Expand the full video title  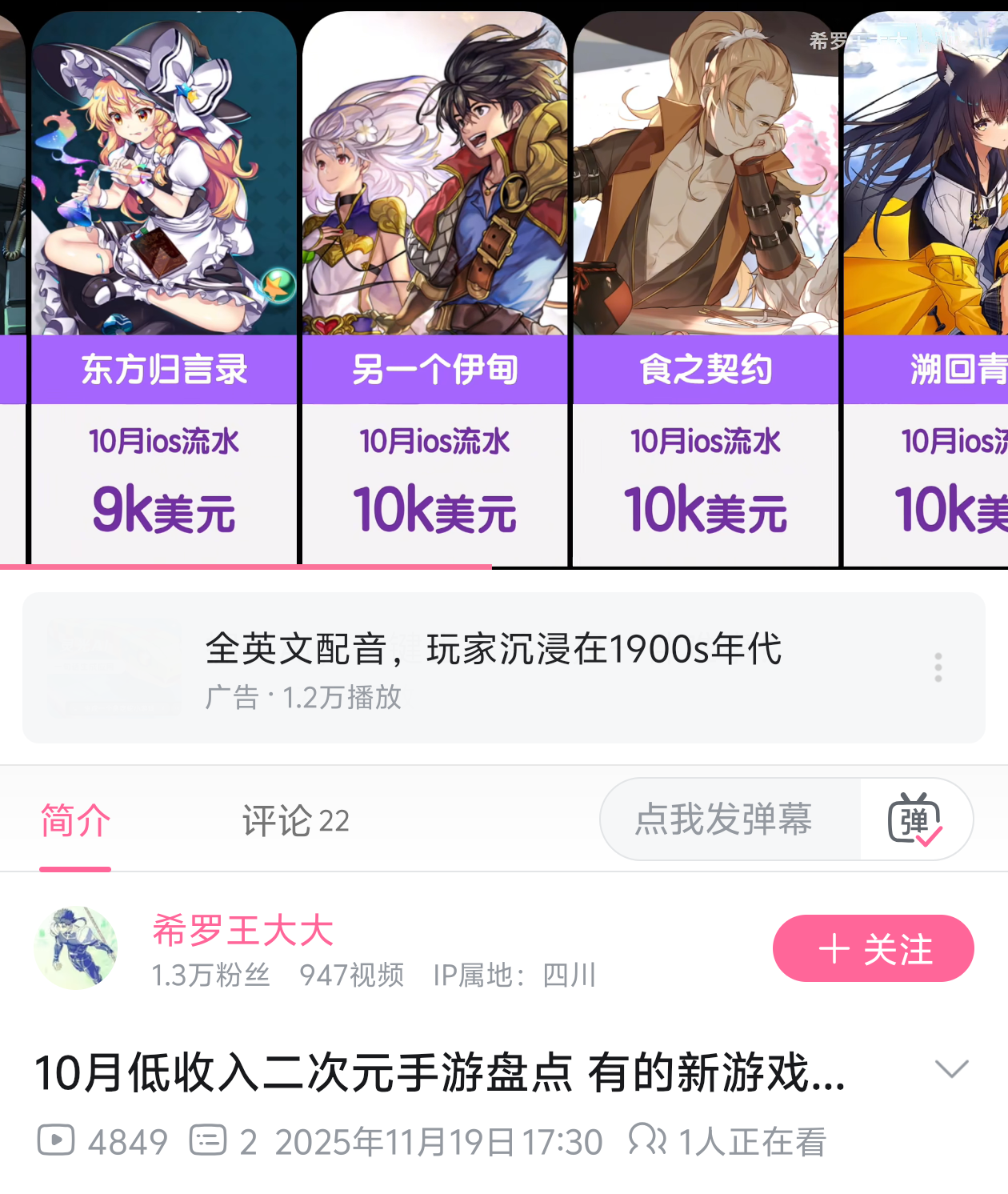951,1069
